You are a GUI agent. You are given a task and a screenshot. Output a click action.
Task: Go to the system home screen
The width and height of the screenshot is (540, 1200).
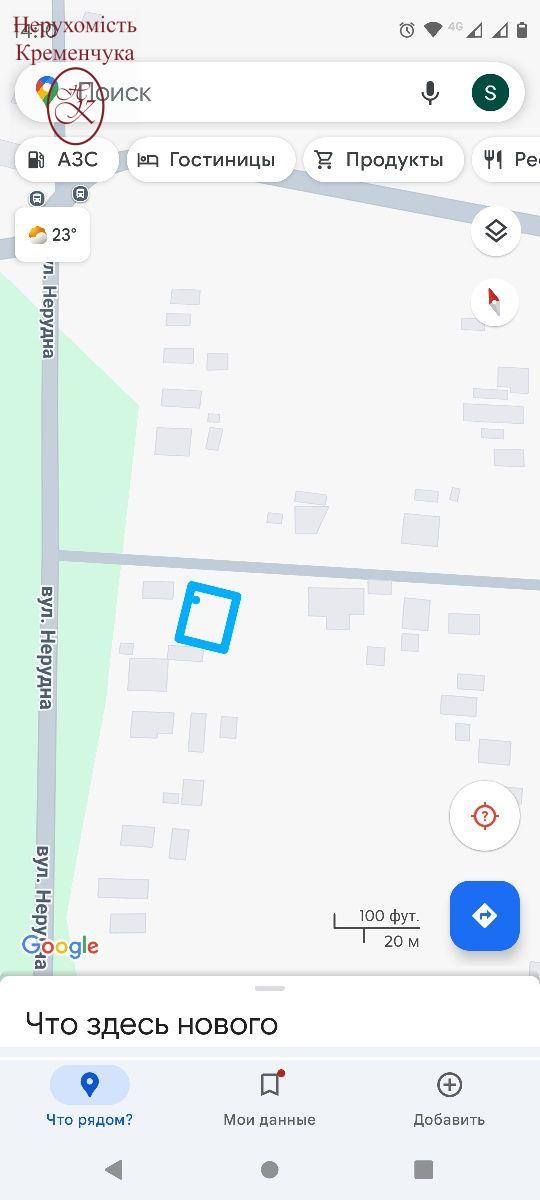pos(270,1169)
